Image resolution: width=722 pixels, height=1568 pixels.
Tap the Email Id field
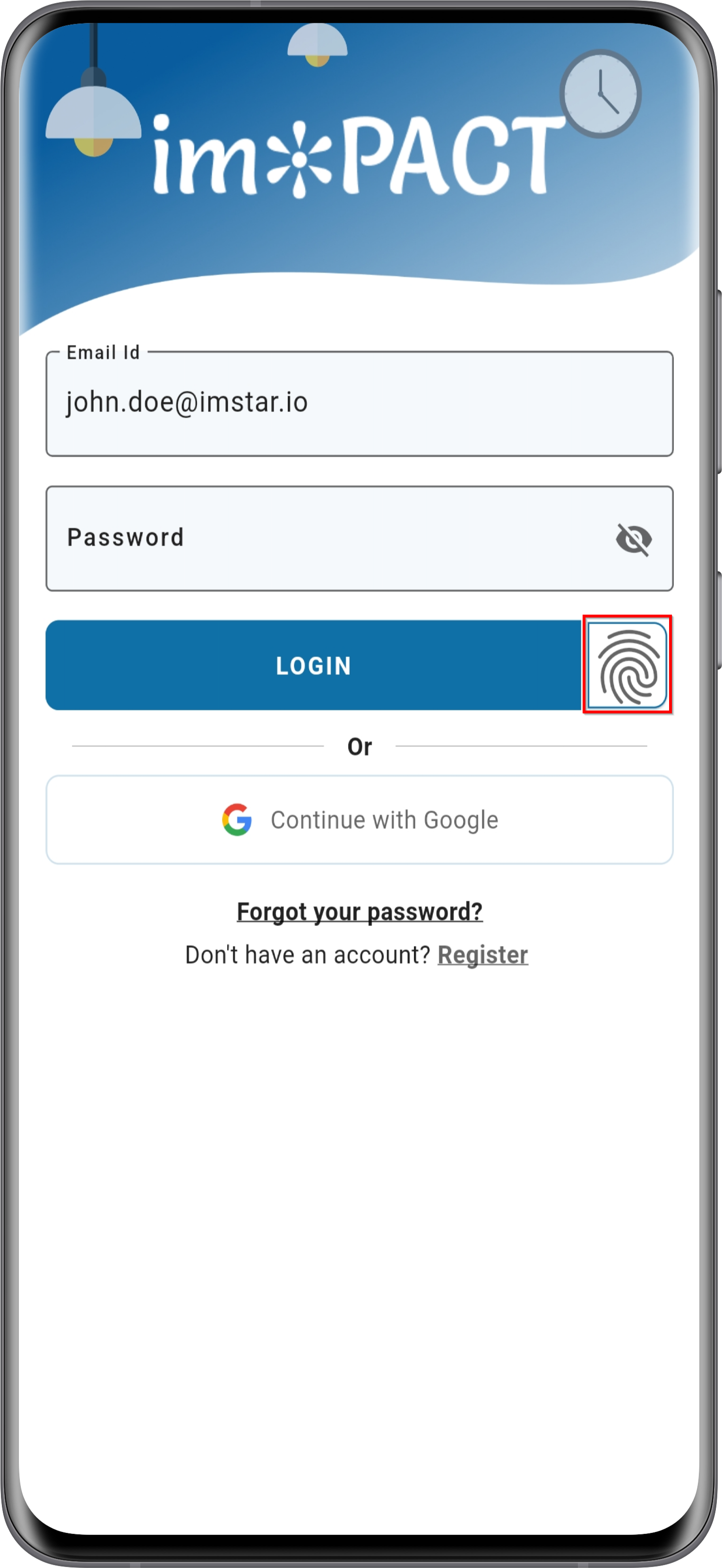point(359,403)
